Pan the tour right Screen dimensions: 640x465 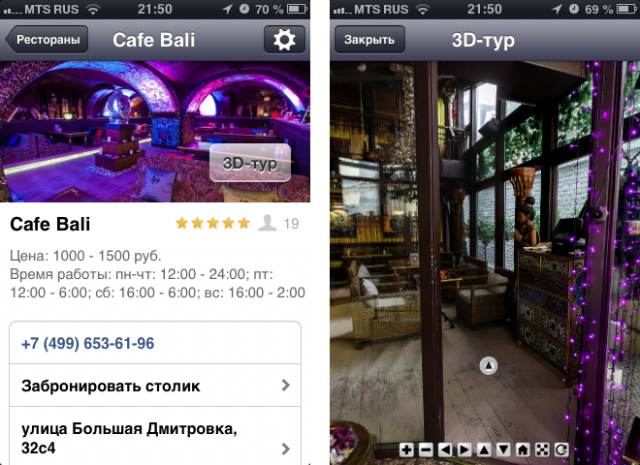point(464,450)
